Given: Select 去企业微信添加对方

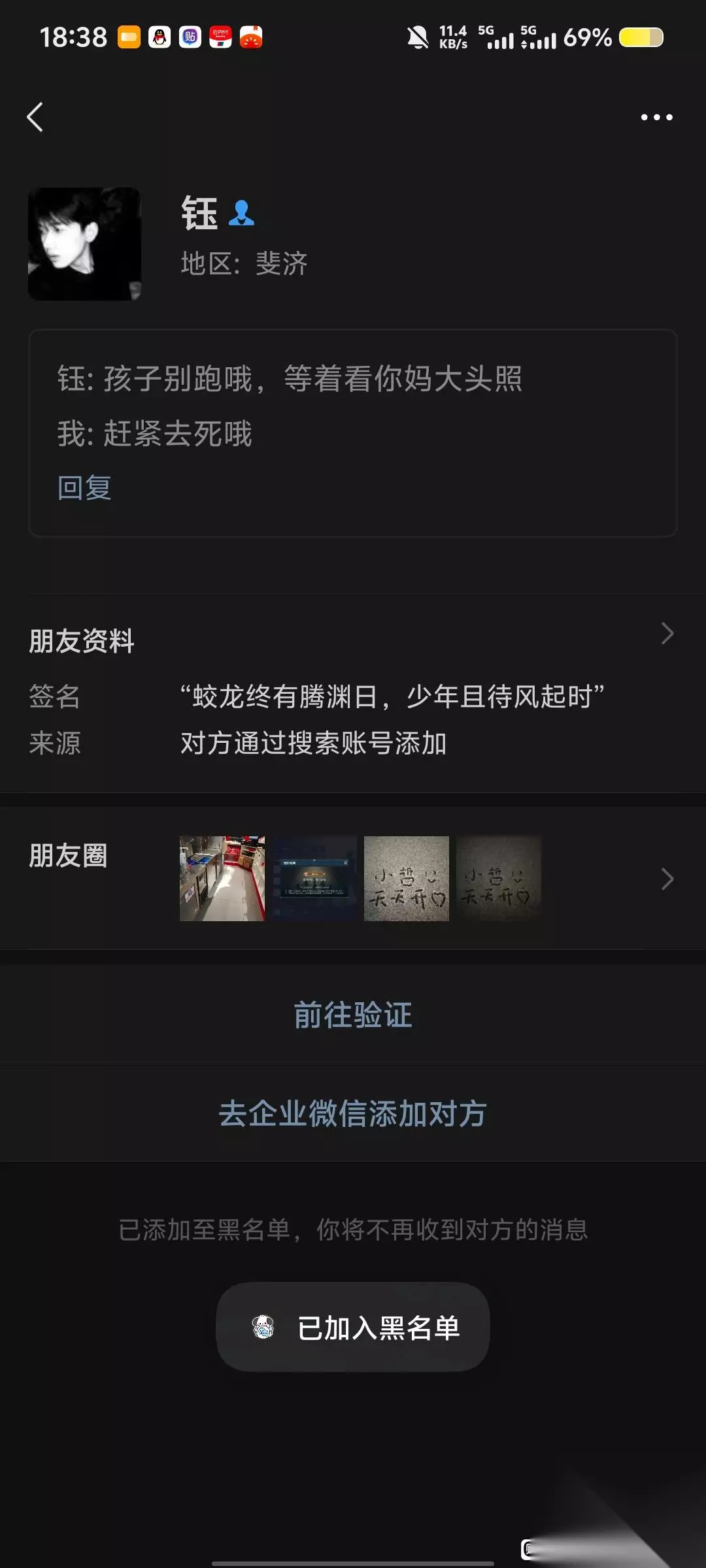Looking at the screenshot, I should 353,1113.
